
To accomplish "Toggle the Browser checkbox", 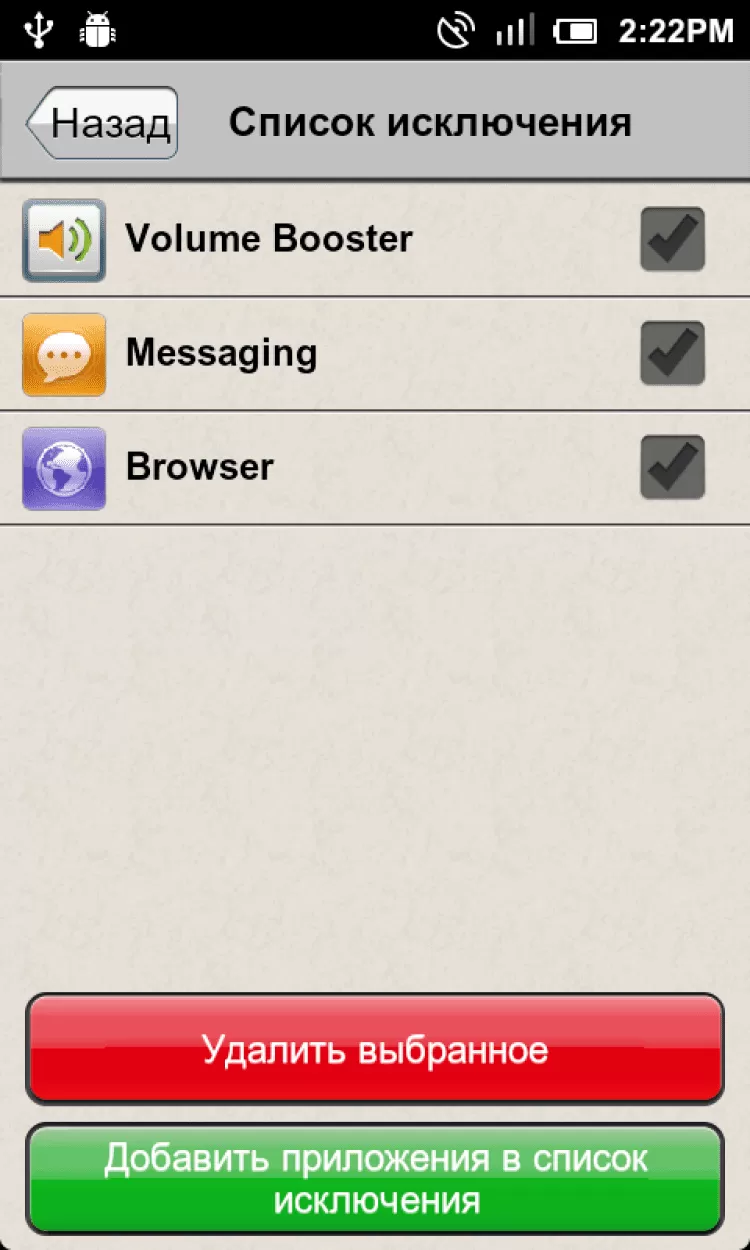I will [672, 467].
